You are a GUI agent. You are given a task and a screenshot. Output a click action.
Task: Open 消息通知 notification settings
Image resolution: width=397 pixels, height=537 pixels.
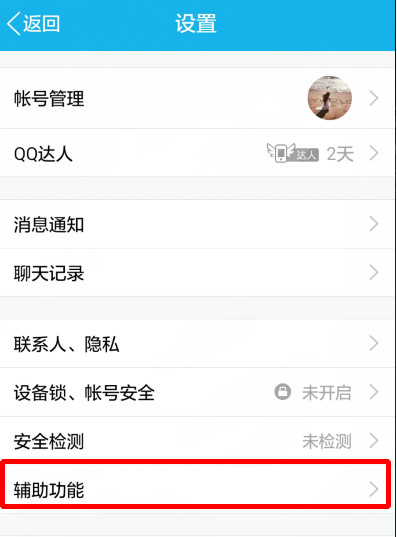[x=197, y=224]
